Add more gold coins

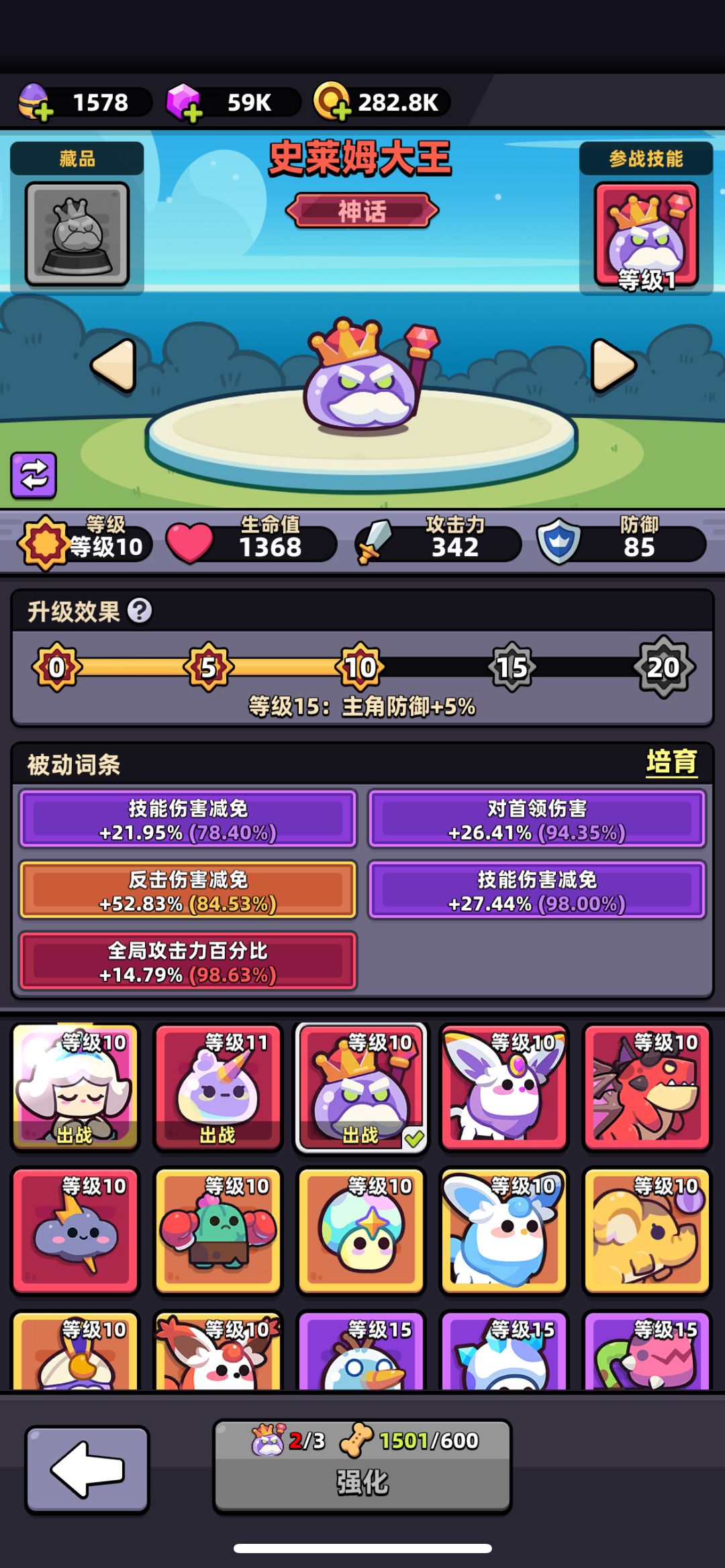coord(332,102)
